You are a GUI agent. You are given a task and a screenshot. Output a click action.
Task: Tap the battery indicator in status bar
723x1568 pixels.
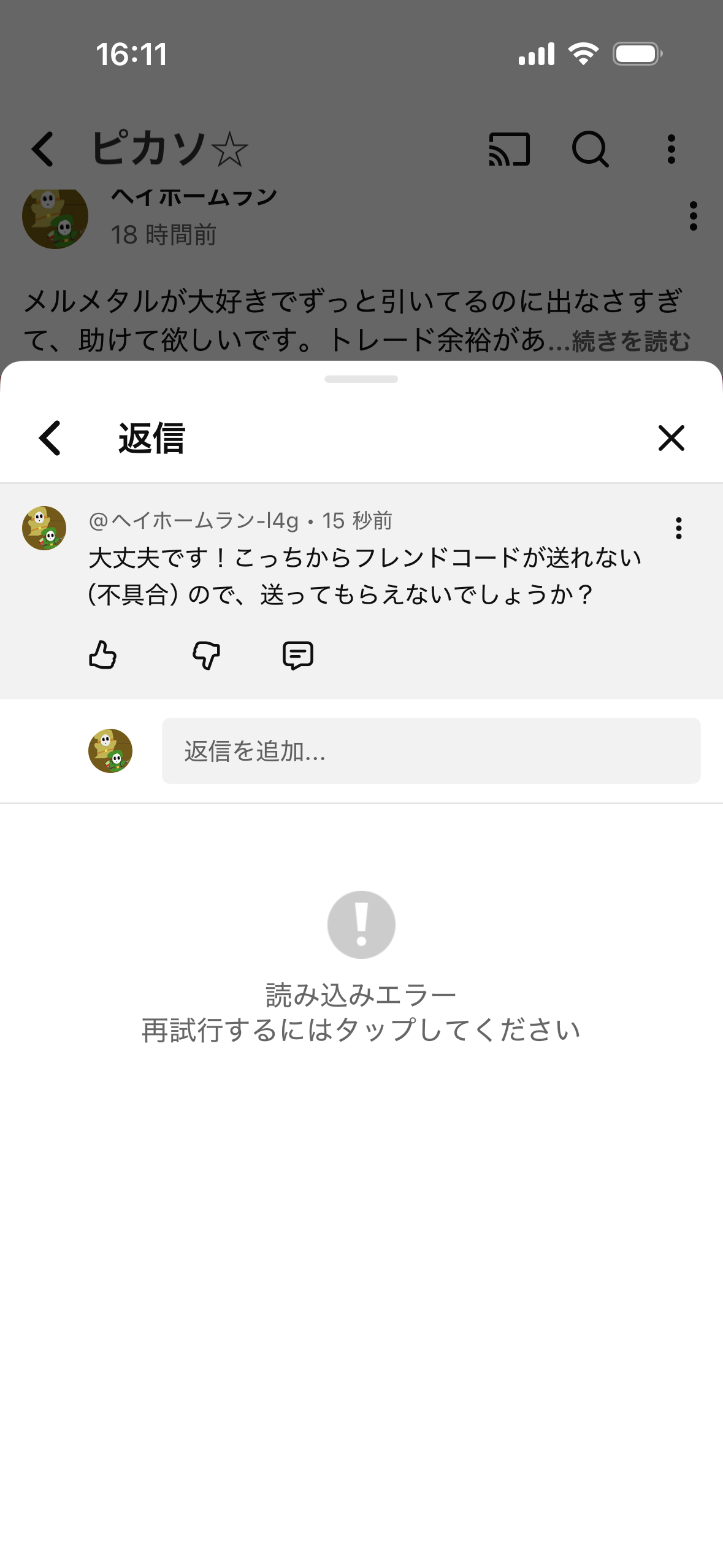(x=634, y=54)
